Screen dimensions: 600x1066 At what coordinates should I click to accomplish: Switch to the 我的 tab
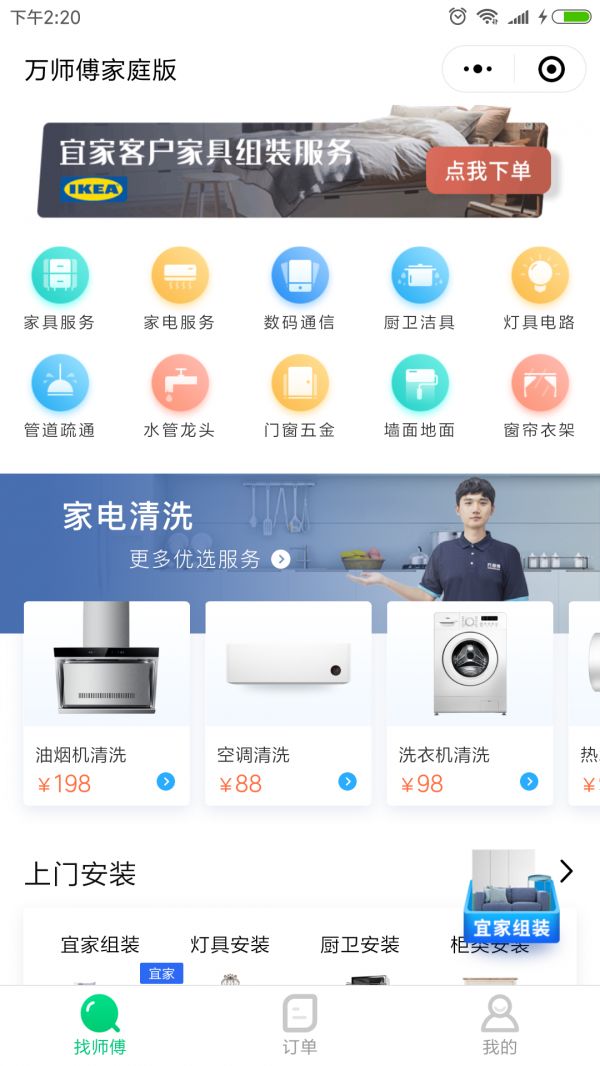[500, 1026]
